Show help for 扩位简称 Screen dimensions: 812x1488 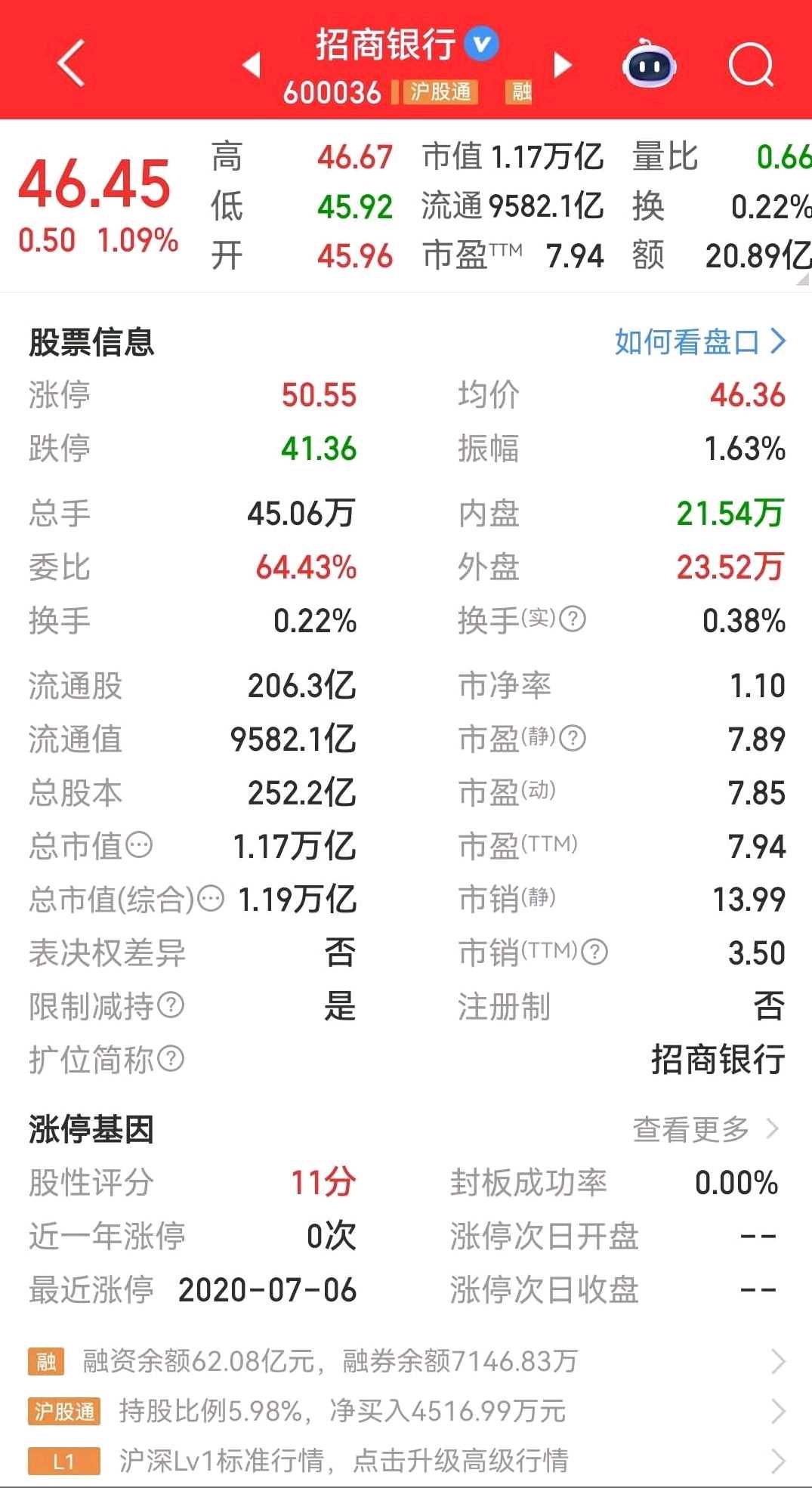[x=171, y=1058]
